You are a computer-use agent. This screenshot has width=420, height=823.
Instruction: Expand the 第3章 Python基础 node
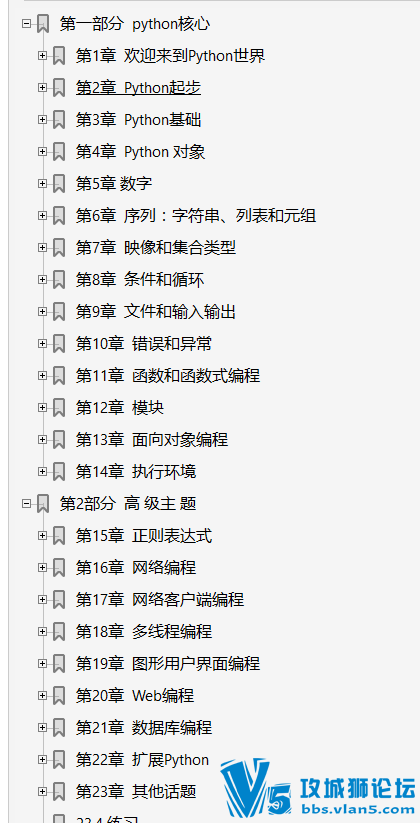pos(42,120)
